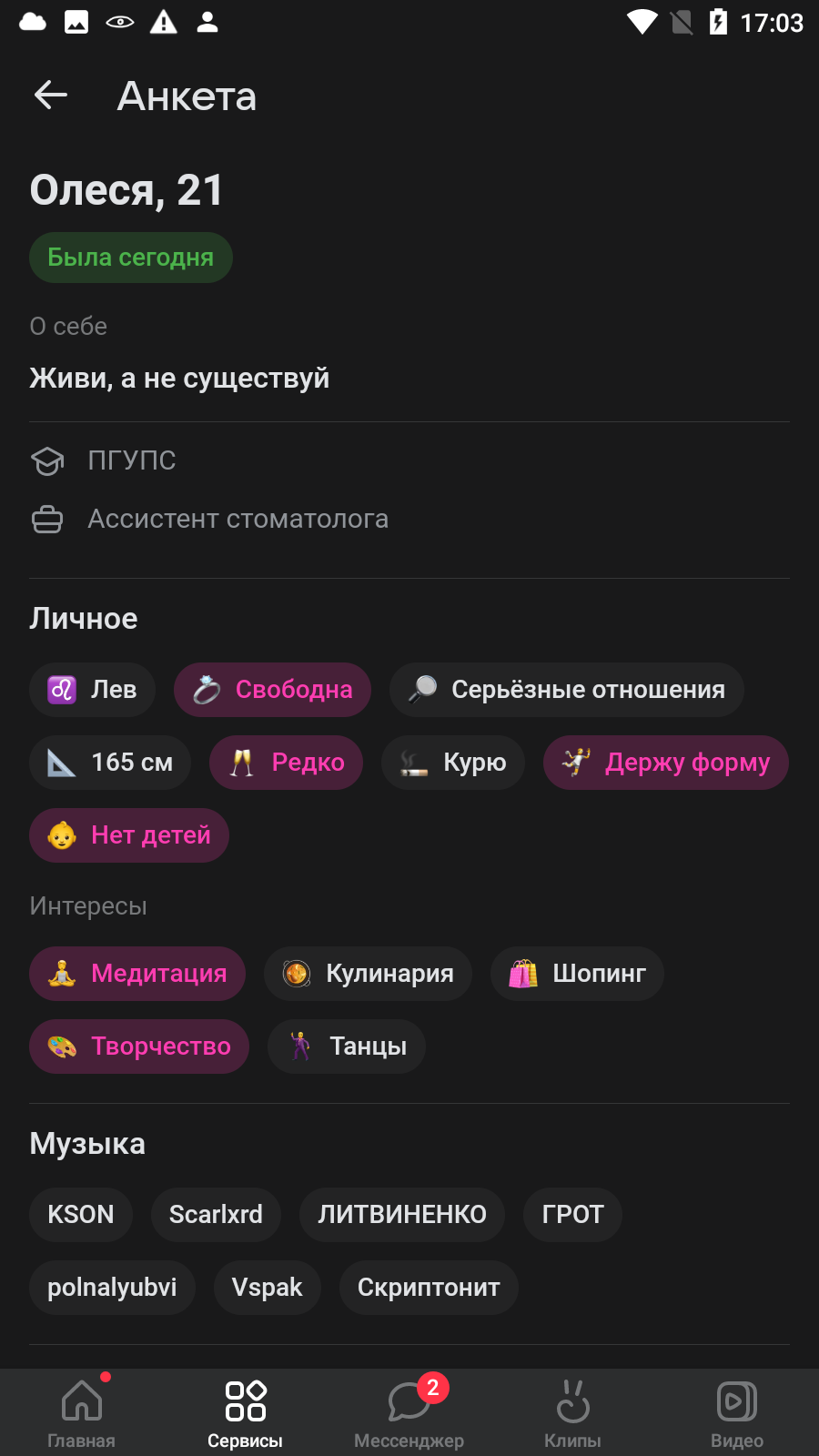Viewport: 819px width, 1456px height.
Task: Open the Сервисы tab
Action: pyautogui.click(x=246, y=1412)
